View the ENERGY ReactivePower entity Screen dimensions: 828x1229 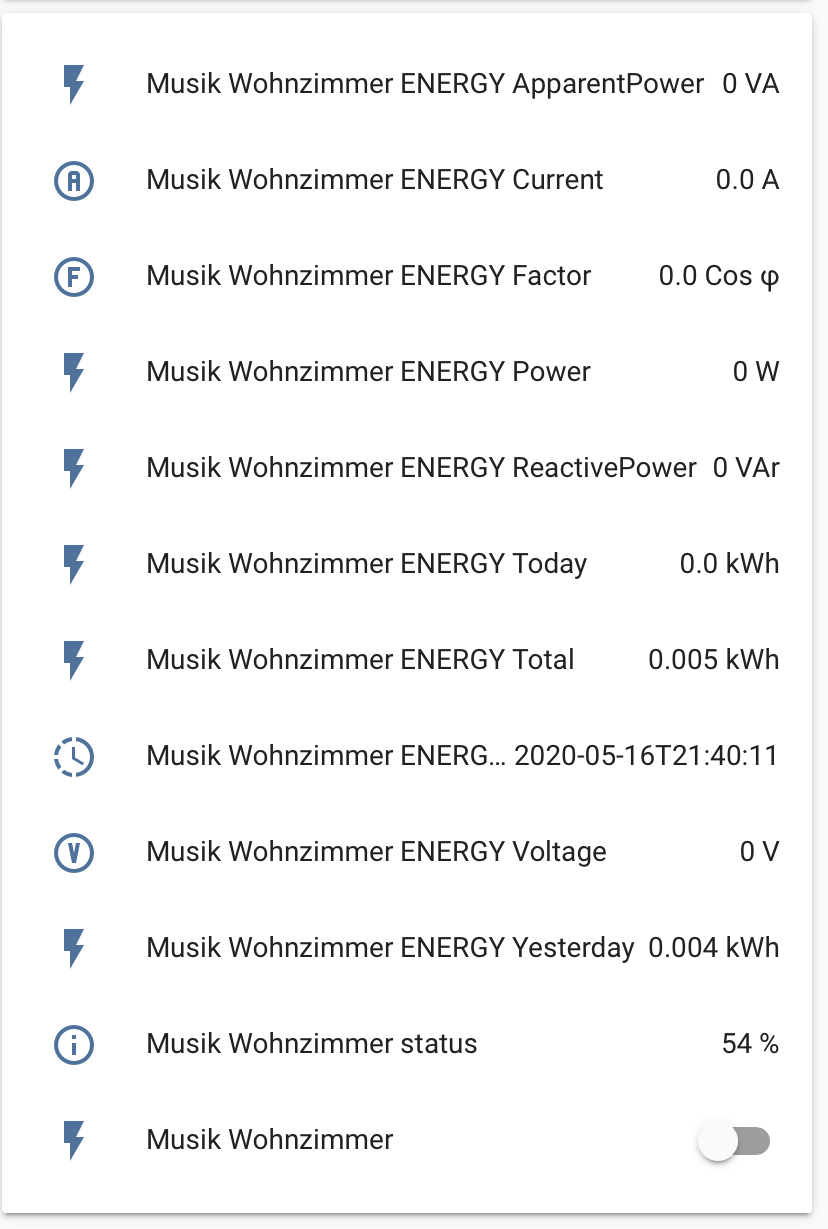(421, 468)
